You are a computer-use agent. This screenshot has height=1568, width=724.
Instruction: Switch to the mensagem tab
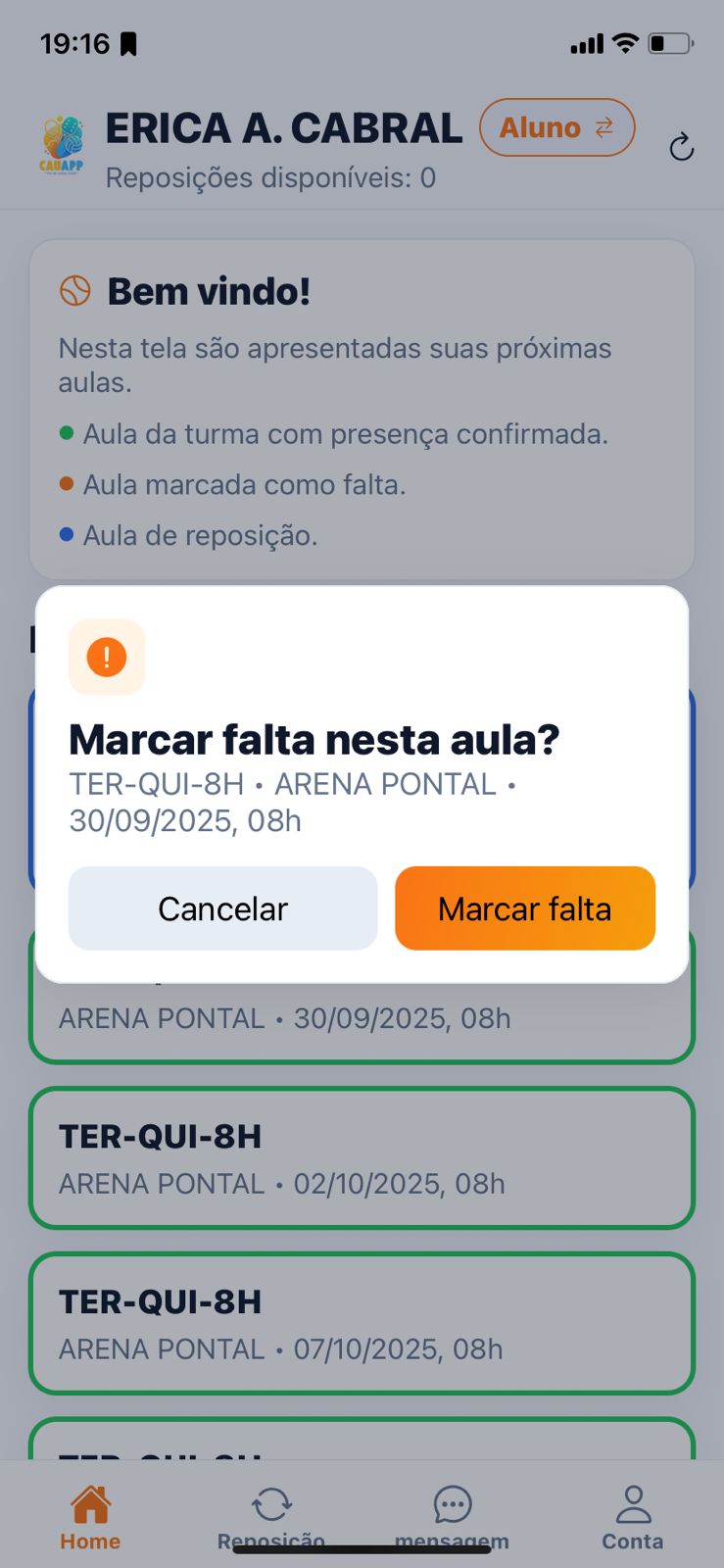tap(452, 1517)
